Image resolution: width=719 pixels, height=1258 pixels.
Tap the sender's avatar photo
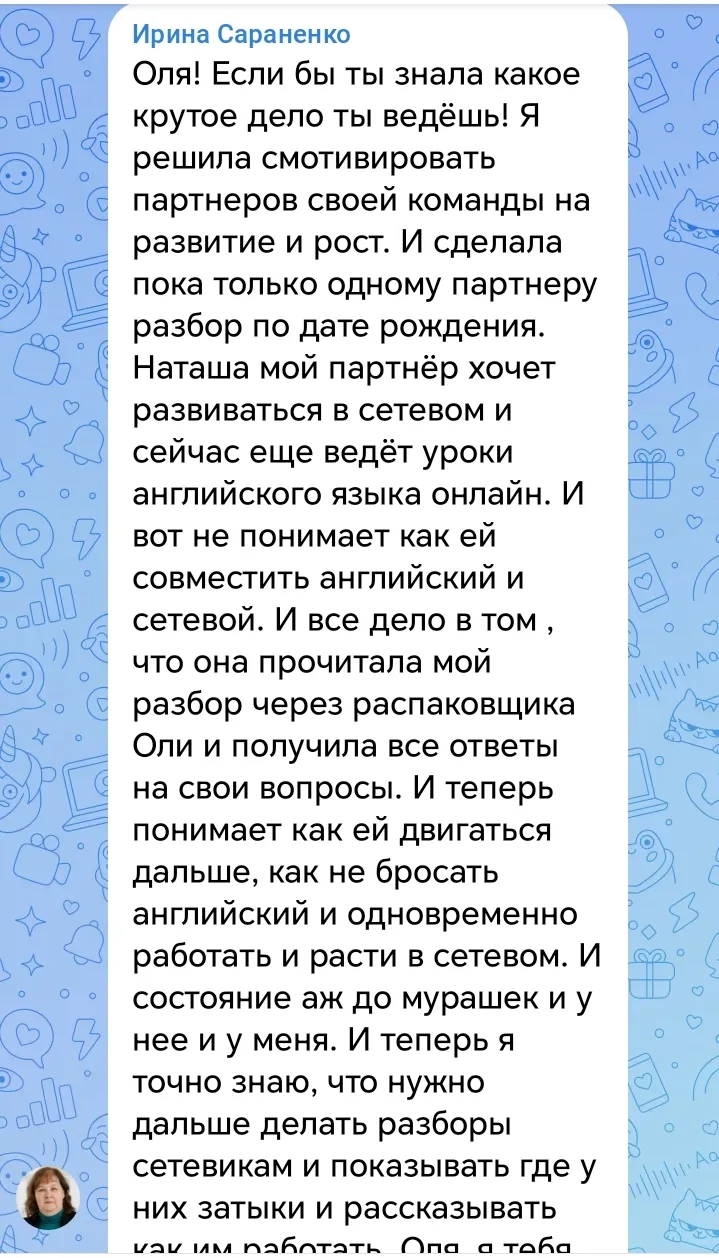(x=49, y=1197)
